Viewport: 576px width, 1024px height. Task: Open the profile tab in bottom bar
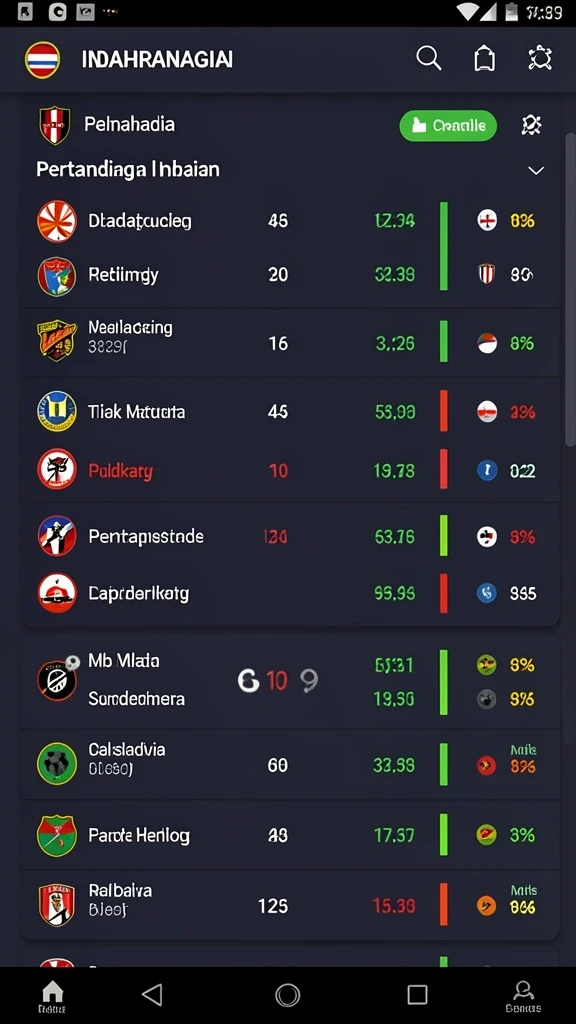point(523,997)
